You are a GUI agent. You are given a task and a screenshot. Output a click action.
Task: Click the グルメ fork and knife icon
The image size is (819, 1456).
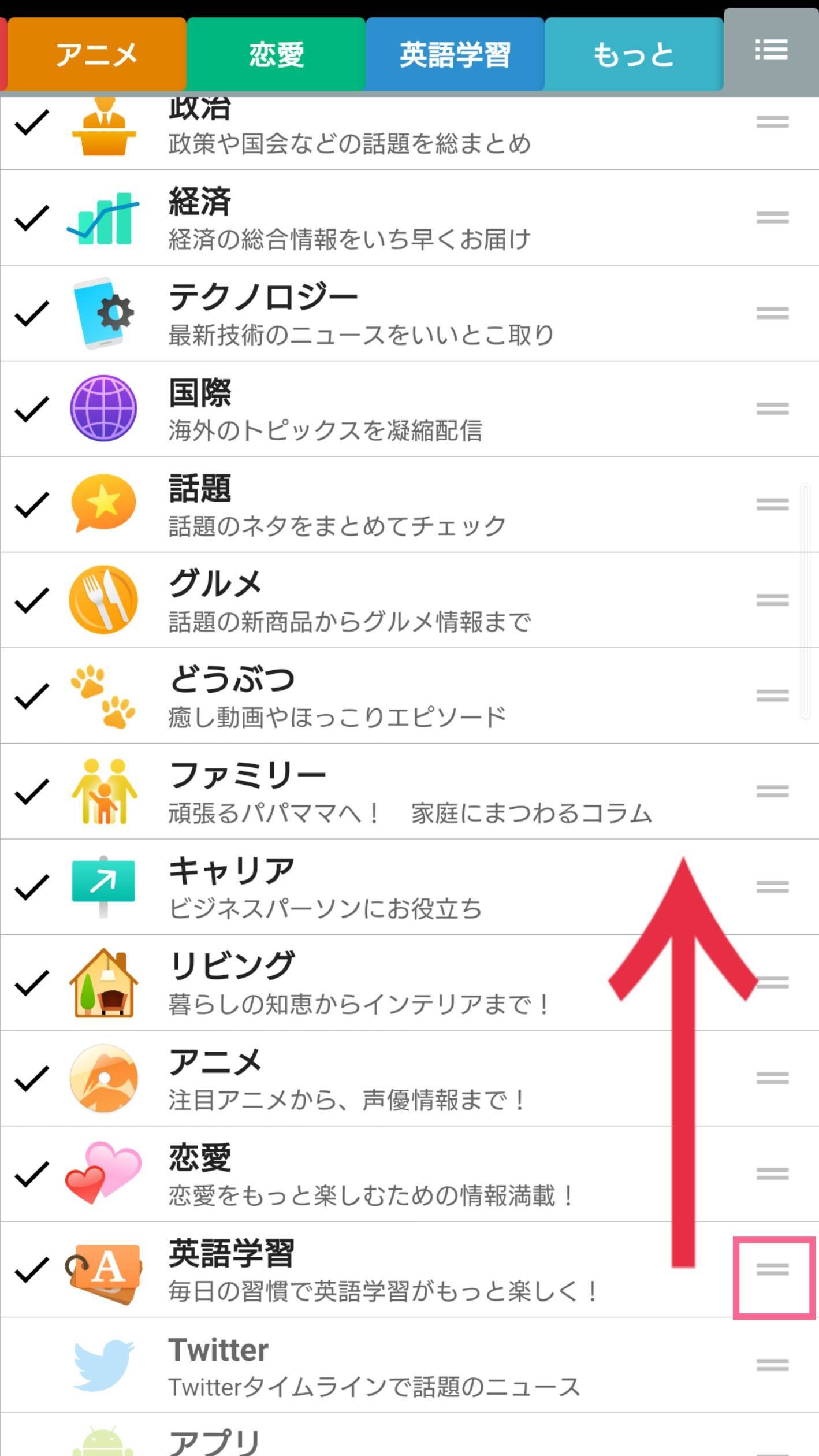click(104, 600)
